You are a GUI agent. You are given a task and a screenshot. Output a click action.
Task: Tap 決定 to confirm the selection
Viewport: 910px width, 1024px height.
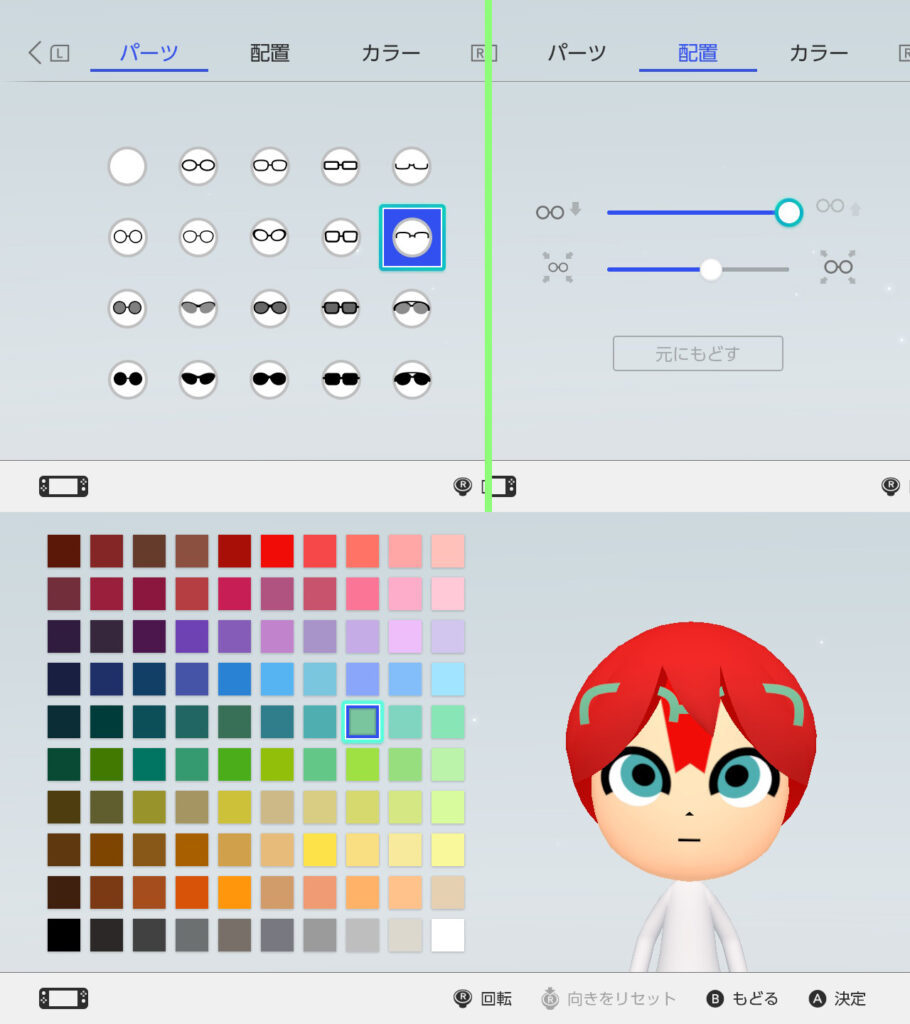point(838,998)
